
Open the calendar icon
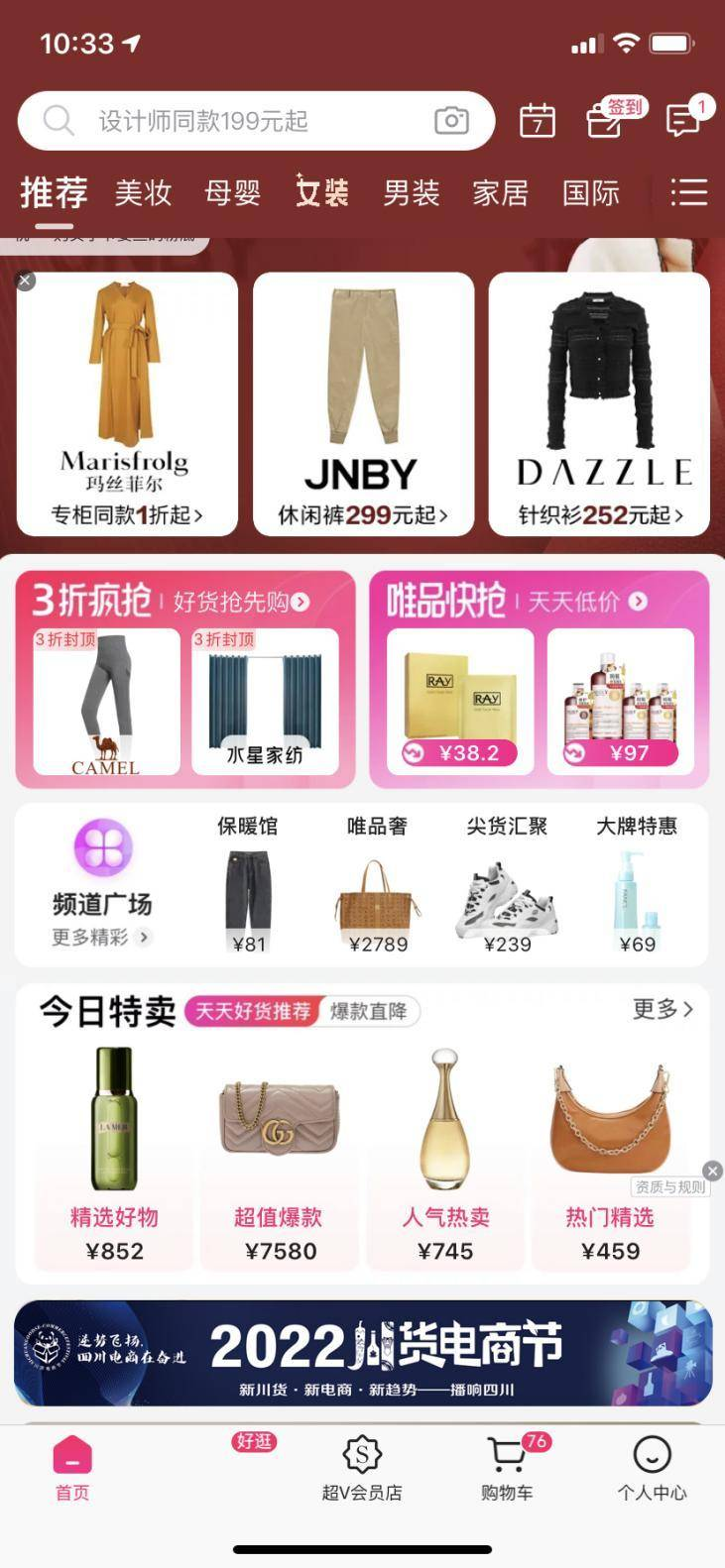pos(537,121)
